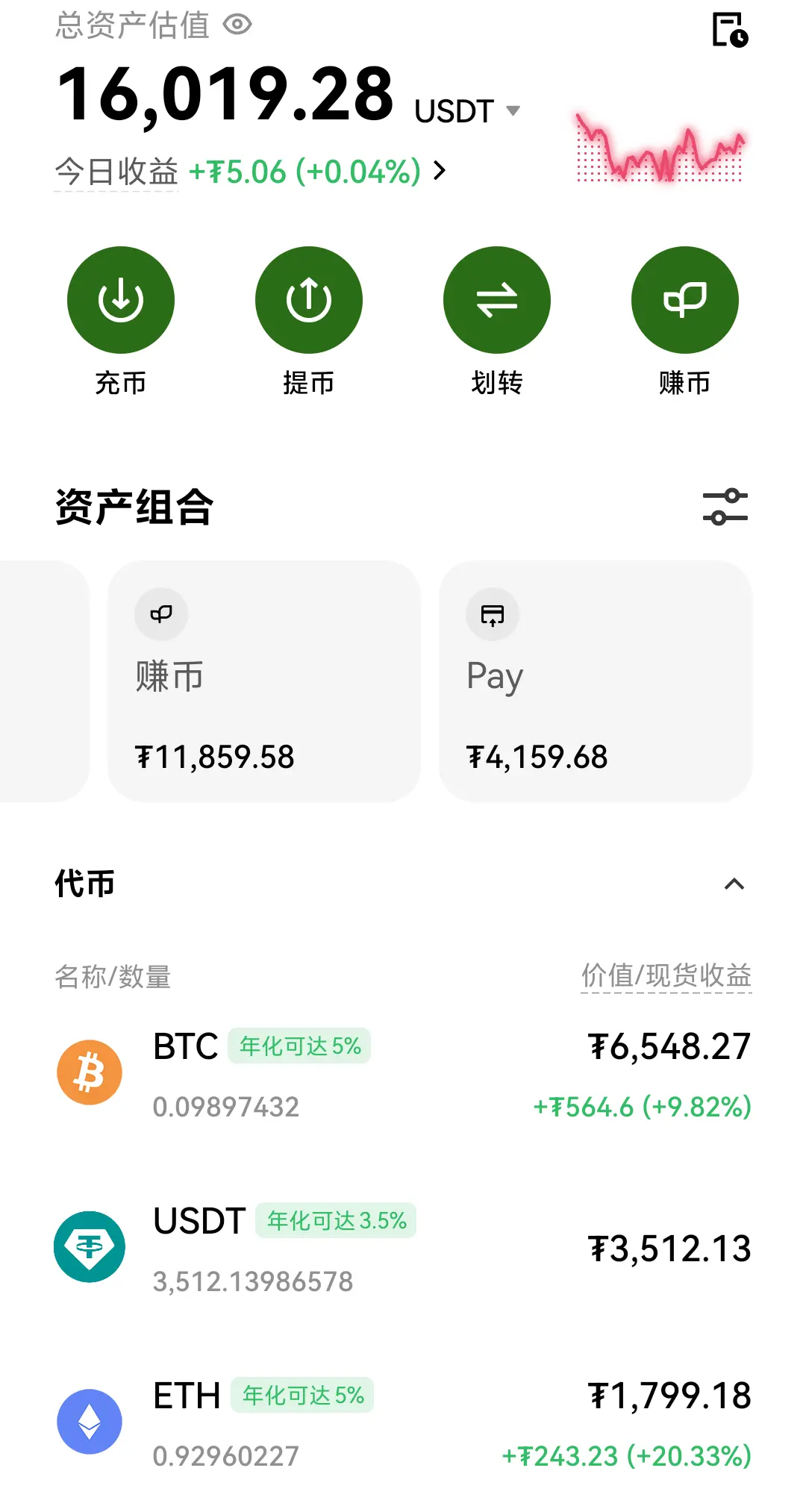Open the BTC holding row
The width and height of the screenshot is (806, 1512).
coord(403,1073)
